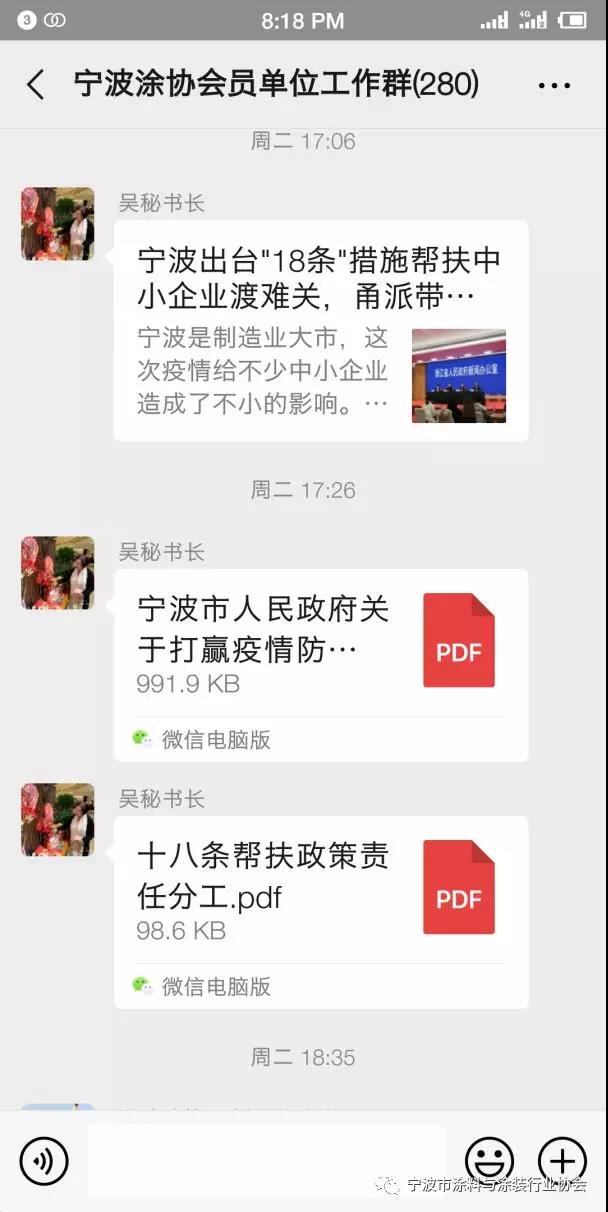Open the plus attachment menu
This screenshot has width=608, height=1212.
(562, 1161)
